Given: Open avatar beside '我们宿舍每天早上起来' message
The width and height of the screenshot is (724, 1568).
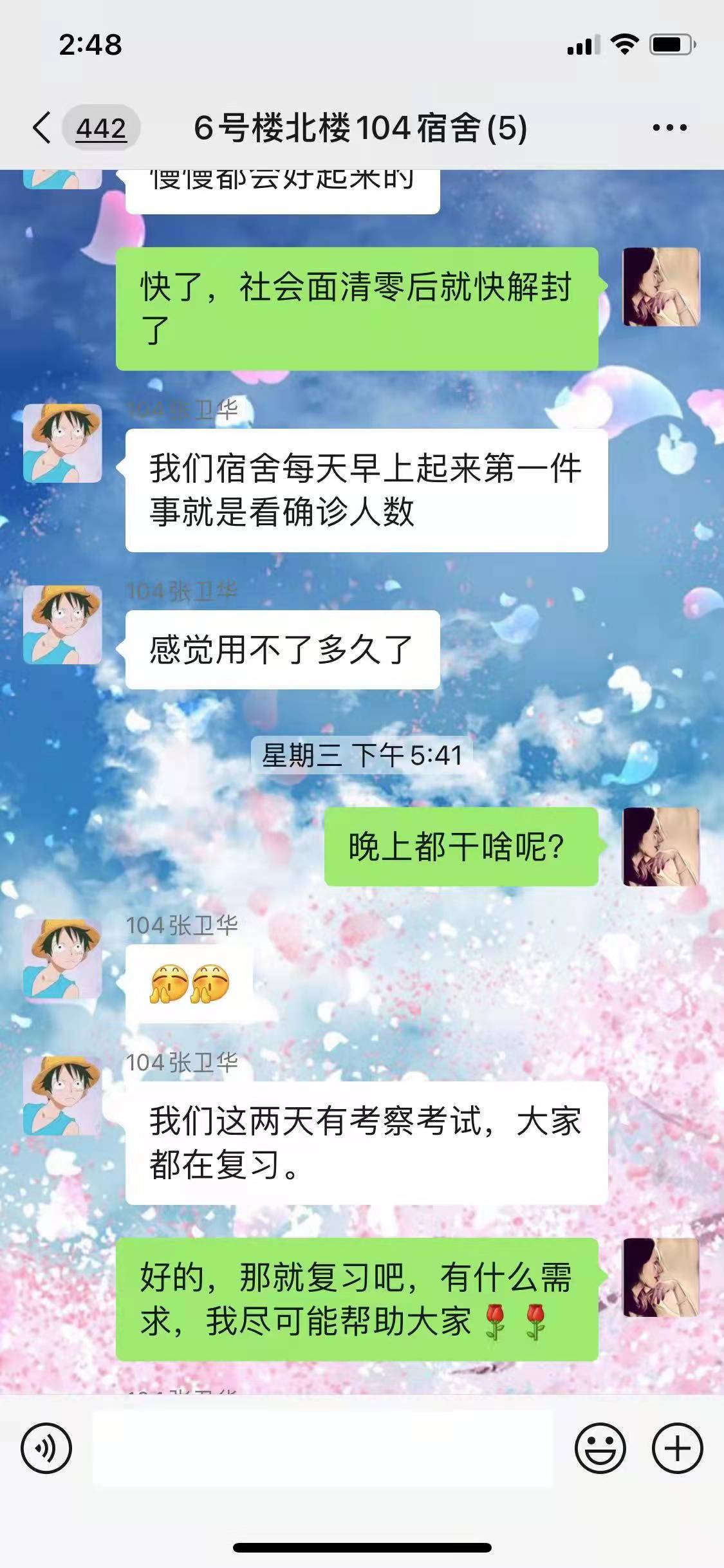Looking at the screenshot, I should (62, 443).
